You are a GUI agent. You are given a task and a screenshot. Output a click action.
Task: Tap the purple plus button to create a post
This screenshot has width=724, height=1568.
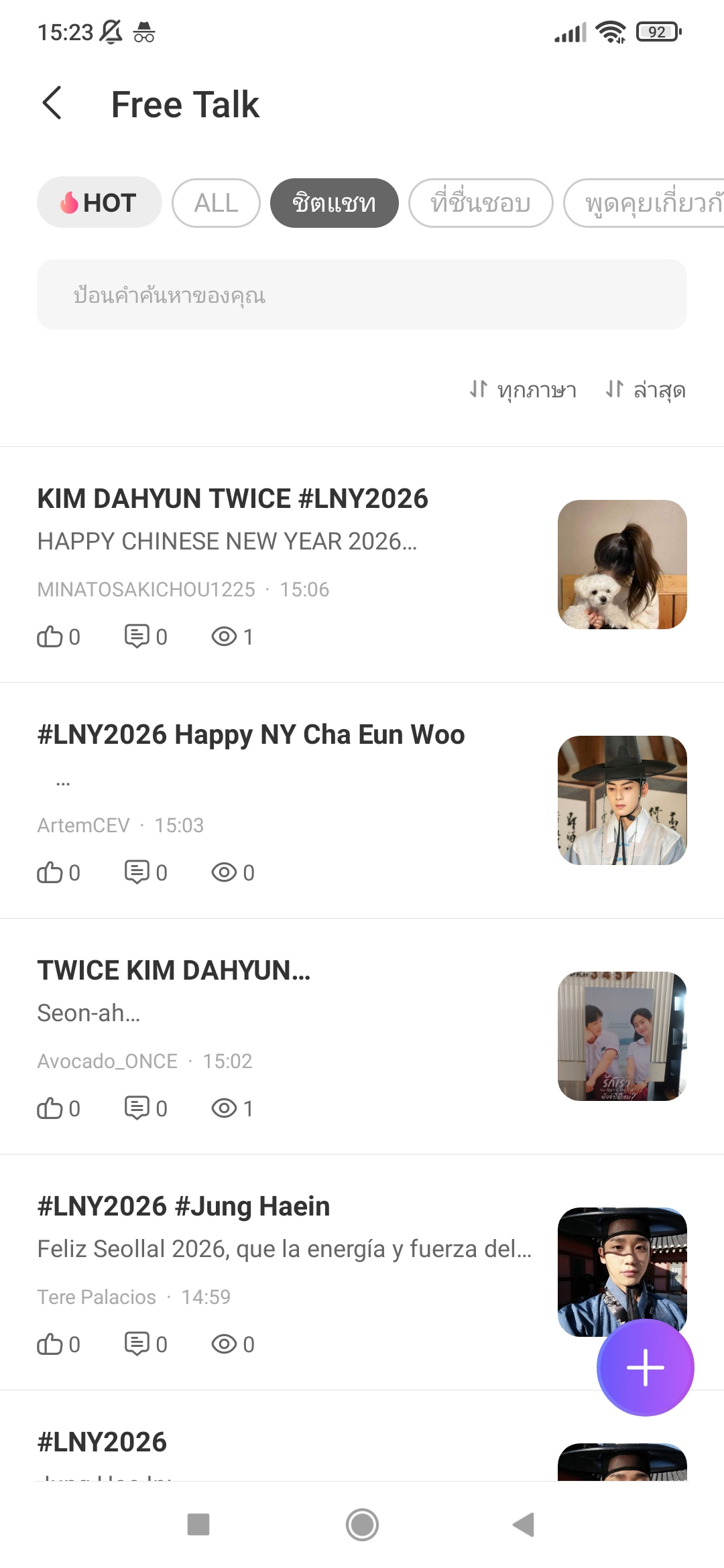click(645, 1369)
